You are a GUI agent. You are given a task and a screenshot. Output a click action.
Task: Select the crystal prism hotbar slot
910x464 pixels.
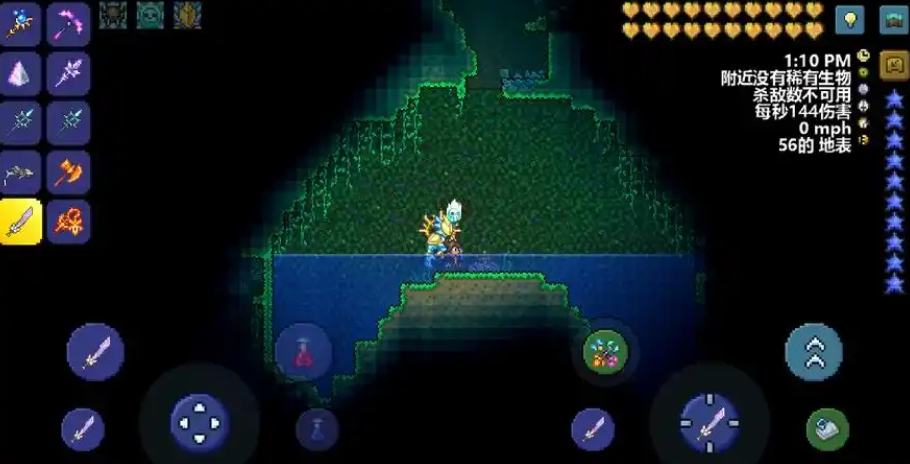[20, 73]
